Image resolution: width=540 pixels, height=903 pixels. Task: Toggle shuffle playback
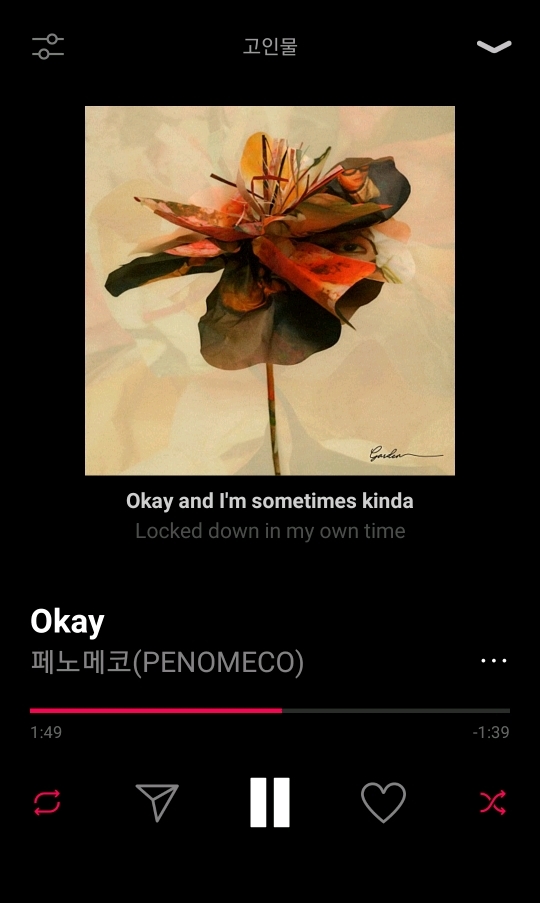point(493,802)
